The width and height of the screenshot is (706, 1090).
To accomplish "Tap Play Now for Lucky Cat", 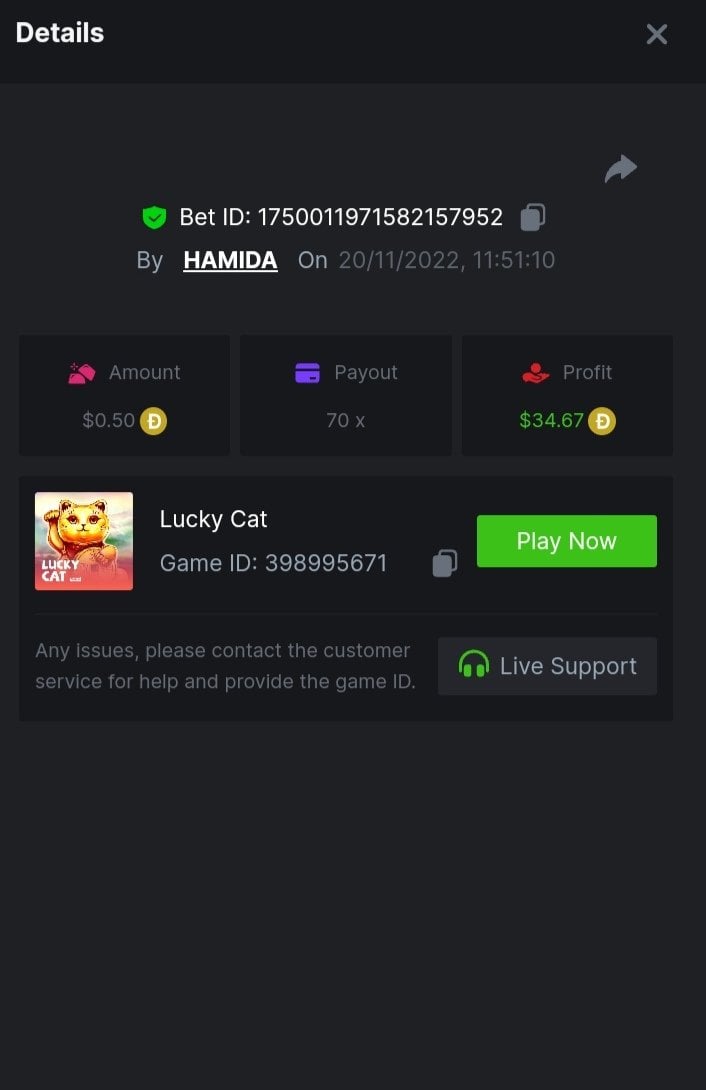I will tap(566, 541).
